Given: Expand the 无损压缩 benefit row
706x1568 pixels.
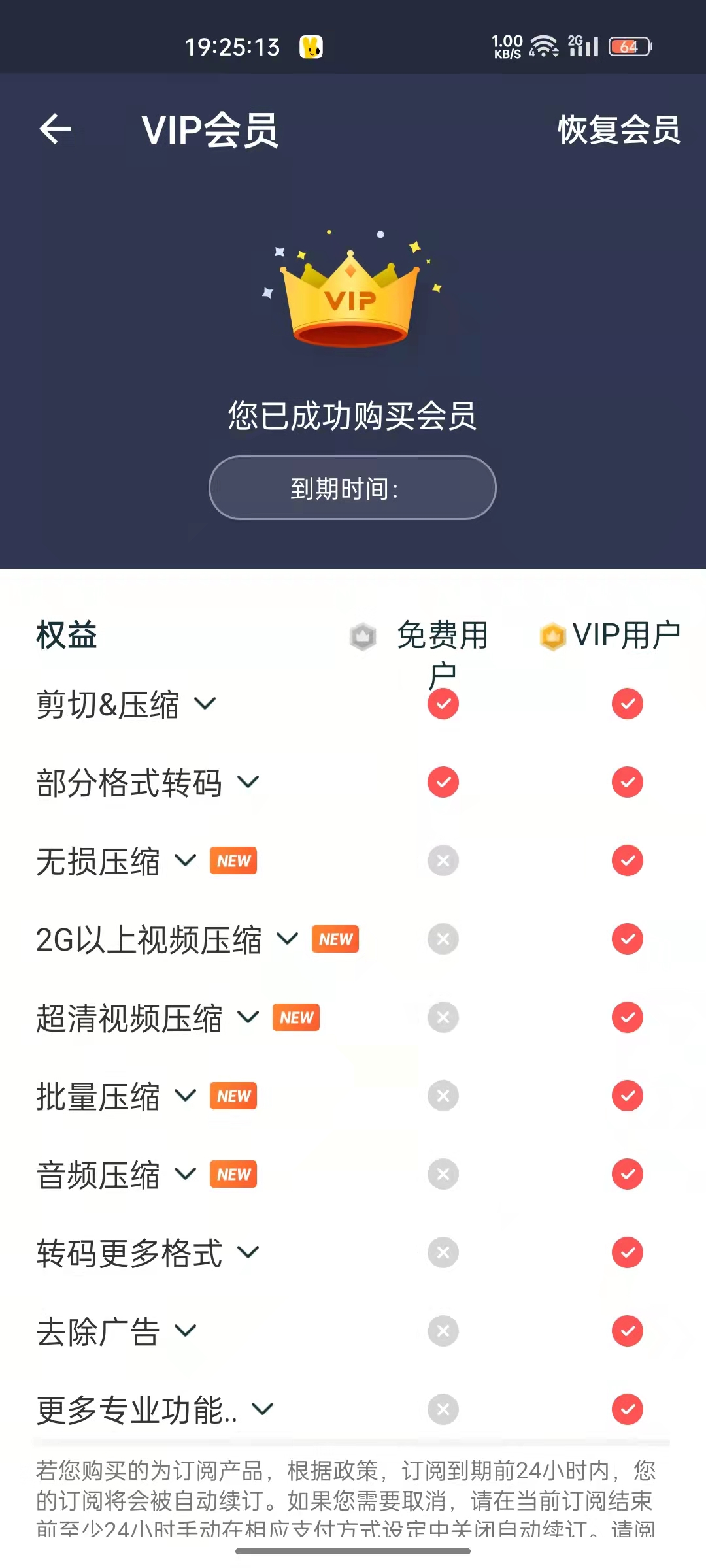Looking at the screenshot, I should coord(186,860).
